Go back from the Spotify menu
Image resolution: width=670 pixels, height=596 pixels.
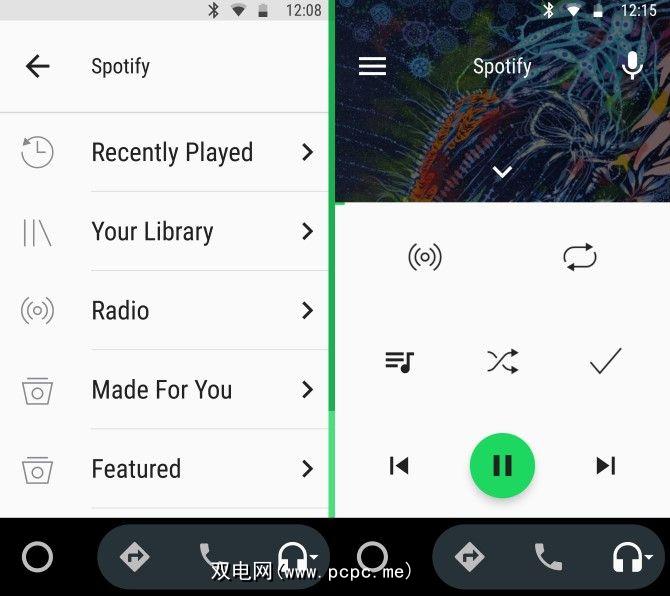point(38,67)
